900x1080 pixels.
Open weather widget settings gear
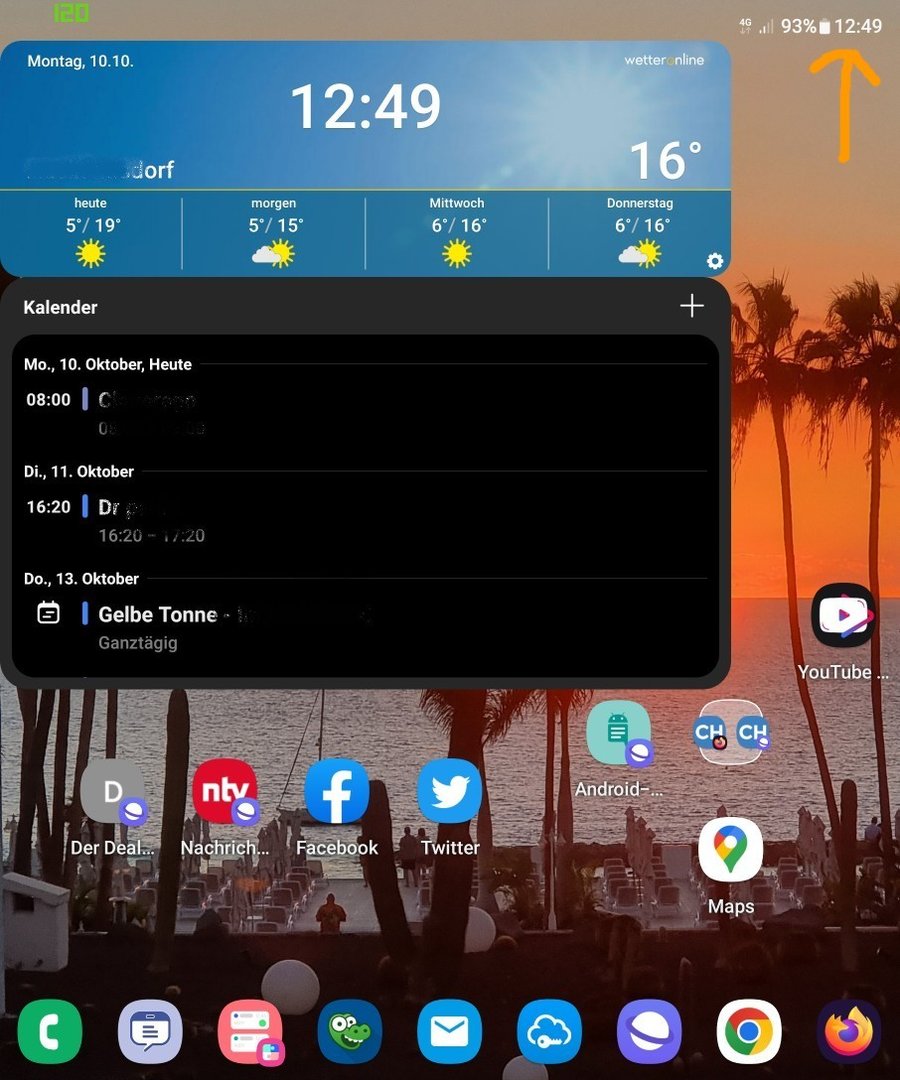715,261
